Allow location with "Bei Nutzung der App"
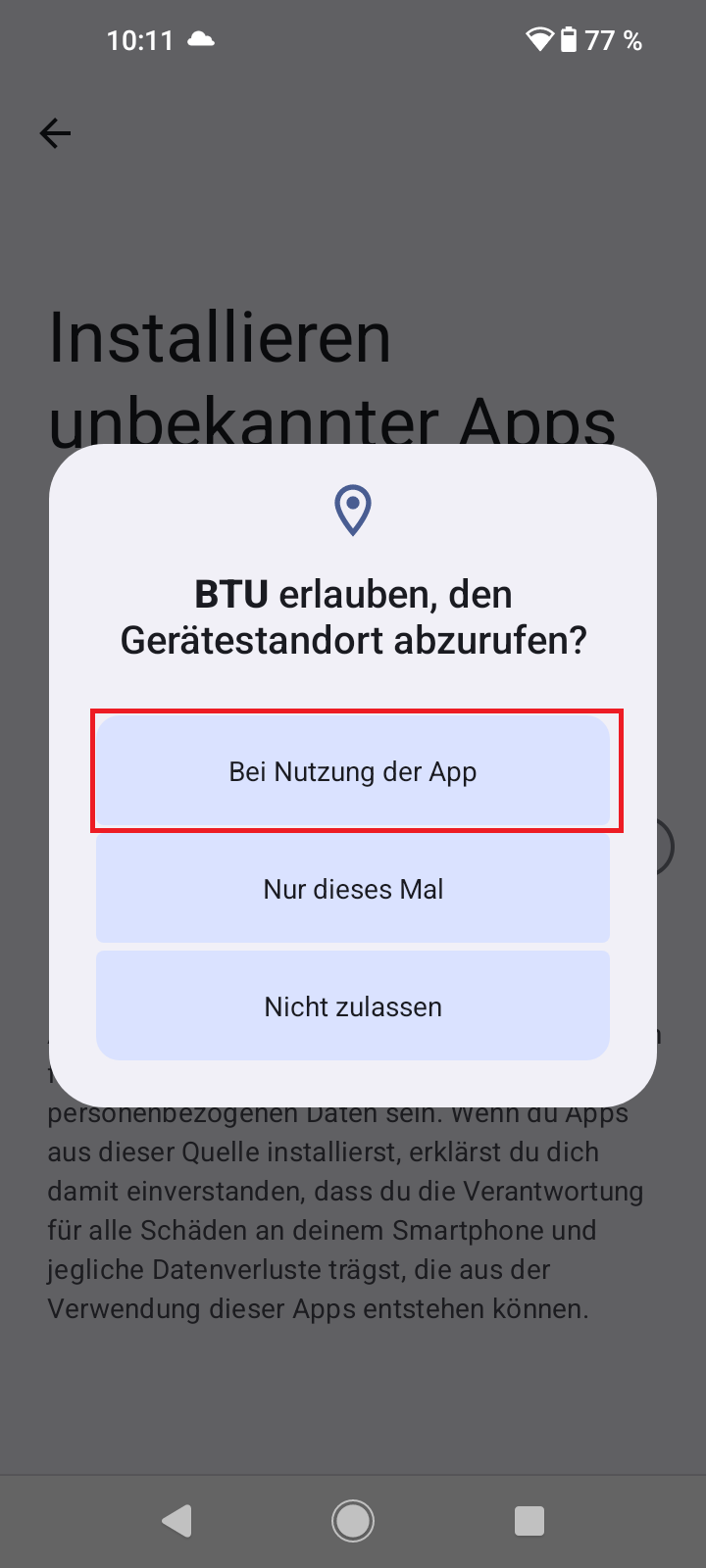The height and width of the screenshot is (1568, 706). (x=353, y=771)
